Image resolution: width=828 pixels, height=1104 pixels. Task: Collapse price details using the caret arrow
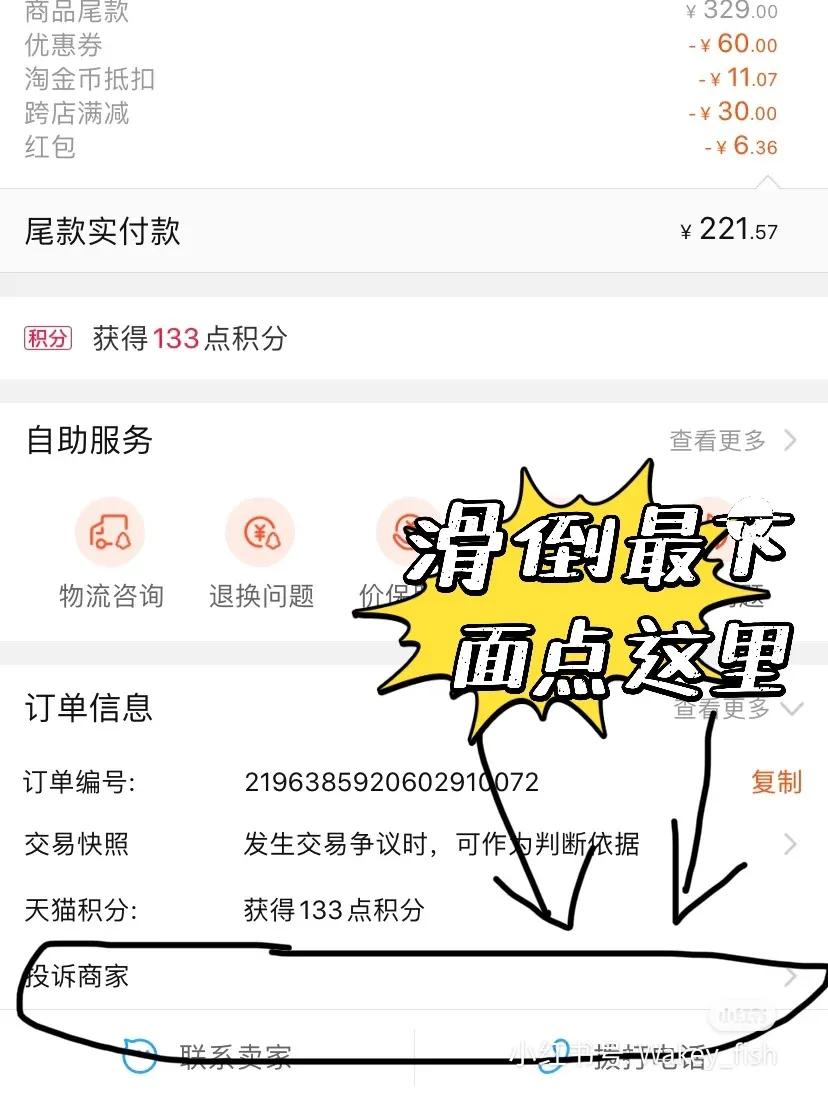pos(767,183)
